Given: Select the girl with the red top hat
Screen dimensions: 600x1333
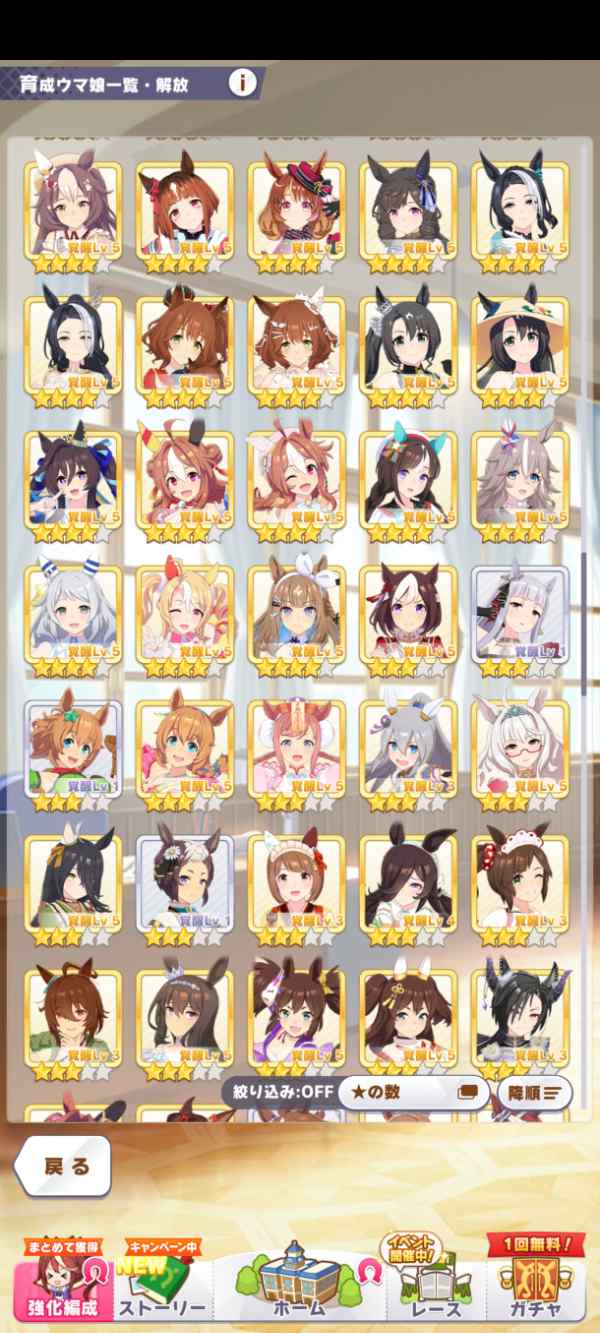Looking at the screenshot, I should [x=296, y=212].
